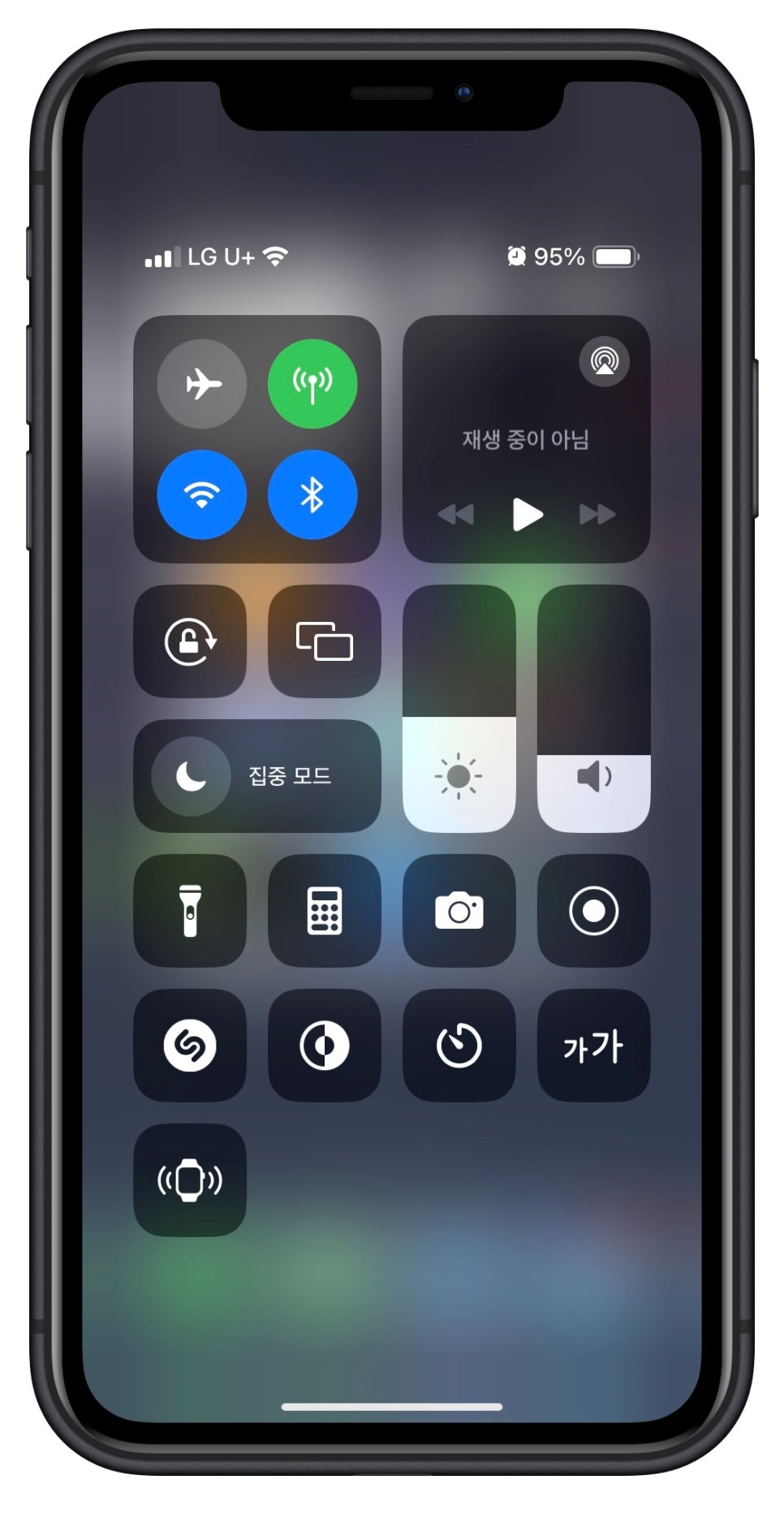
Task: Go back to the previous track
Action: click(455, 514)
